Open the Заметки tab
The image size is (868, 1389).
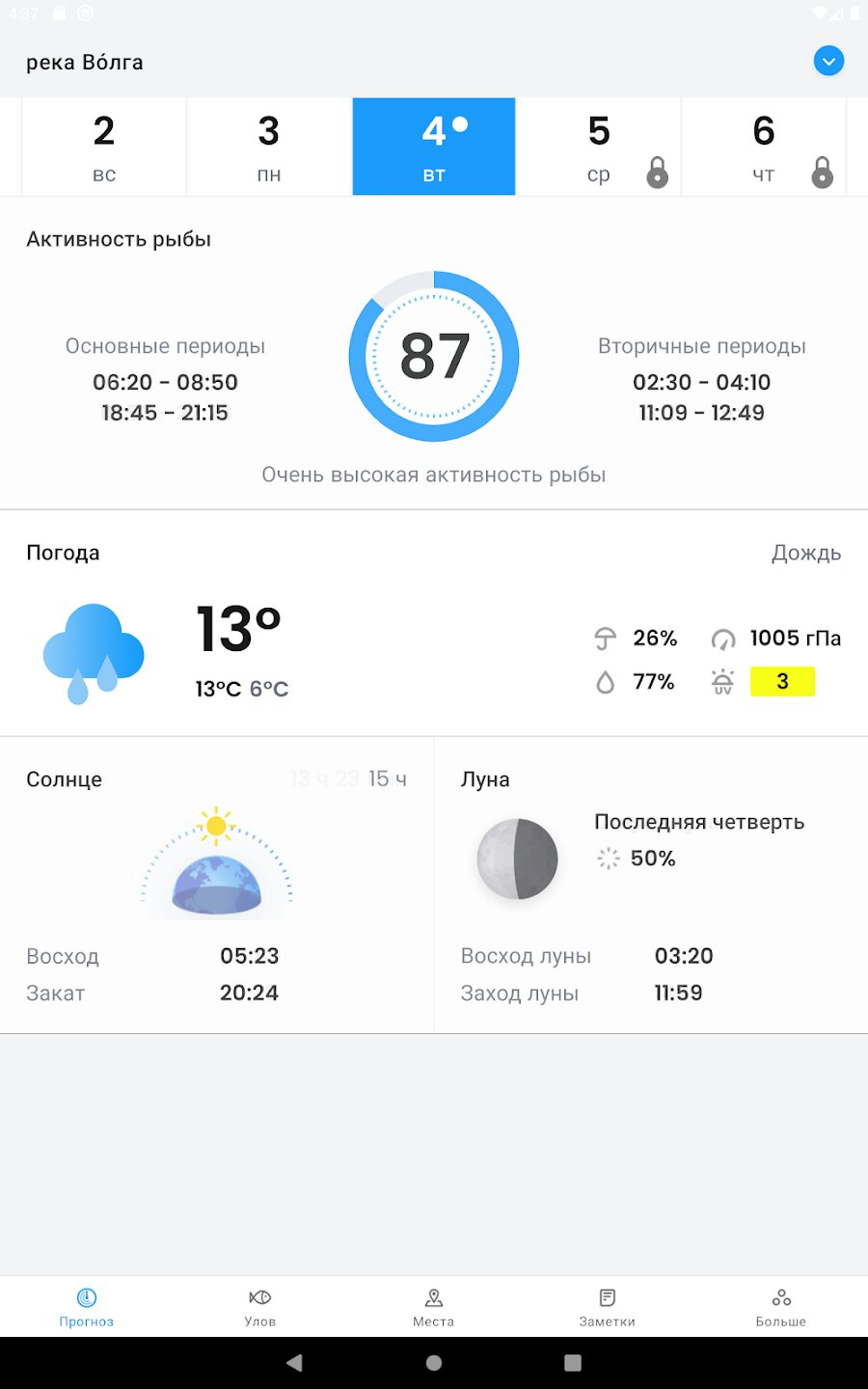tap(608, 1307)
